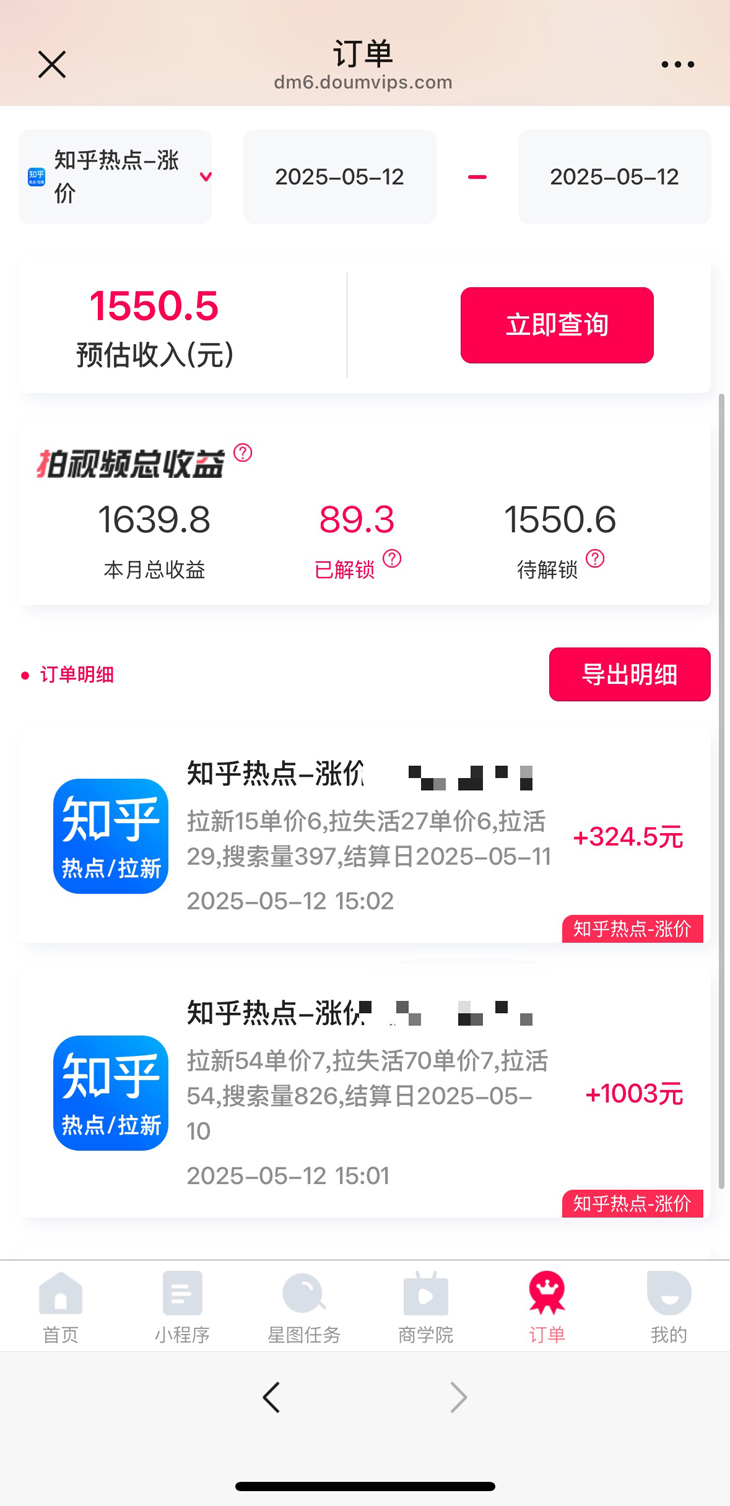Pick the end date field
Image resolution: width=730 pixels, height=1506 pixels.
(x=614, y=177)
